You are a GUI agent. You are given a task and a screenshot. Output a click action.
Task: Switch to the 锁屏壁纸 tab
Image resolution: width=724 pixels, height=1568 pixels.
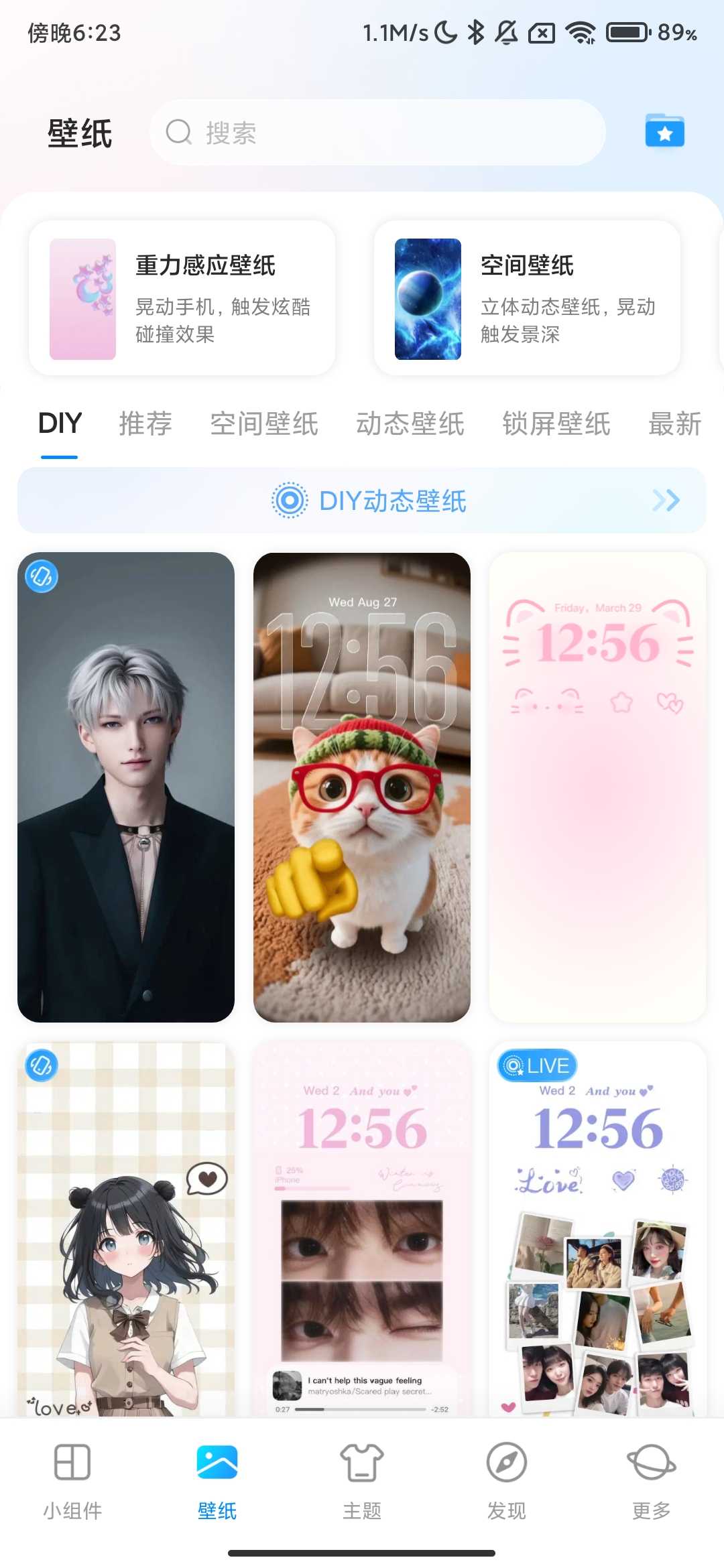pos(556,424)
